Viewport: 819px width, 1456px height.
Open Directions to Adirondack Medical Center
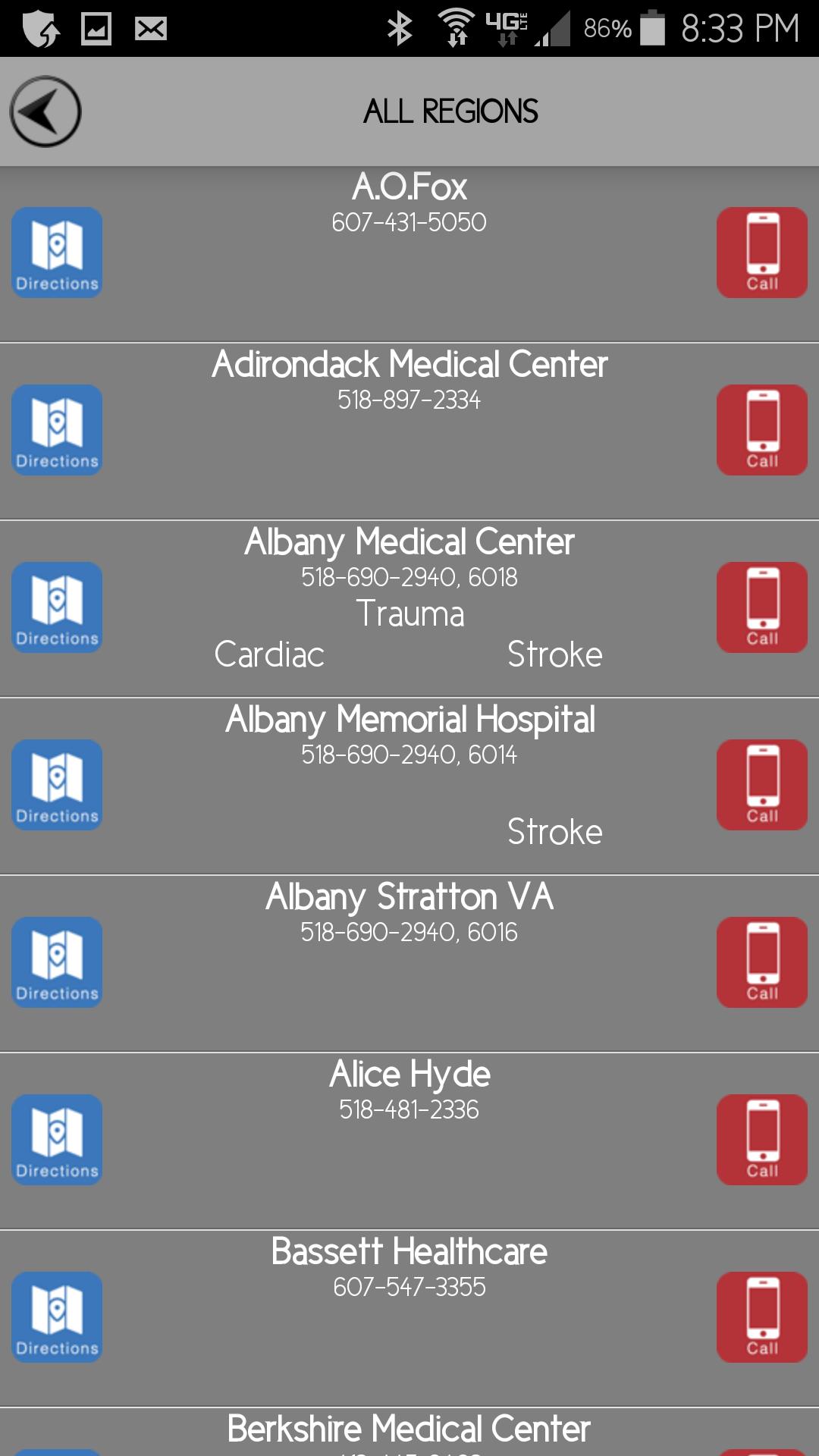(57, 430)
